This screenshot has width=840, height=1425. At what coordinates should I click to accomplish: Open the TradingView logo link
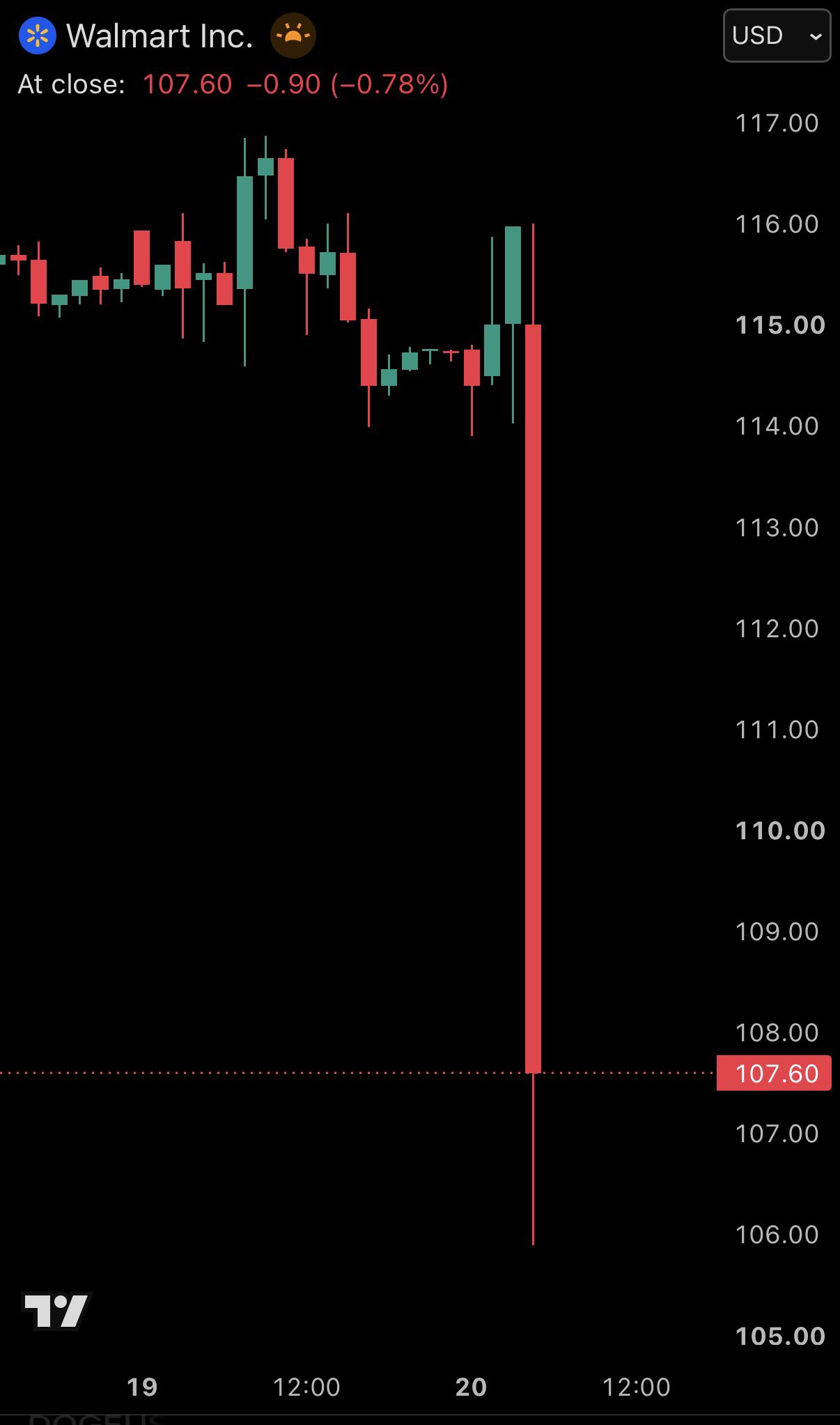56,1311
